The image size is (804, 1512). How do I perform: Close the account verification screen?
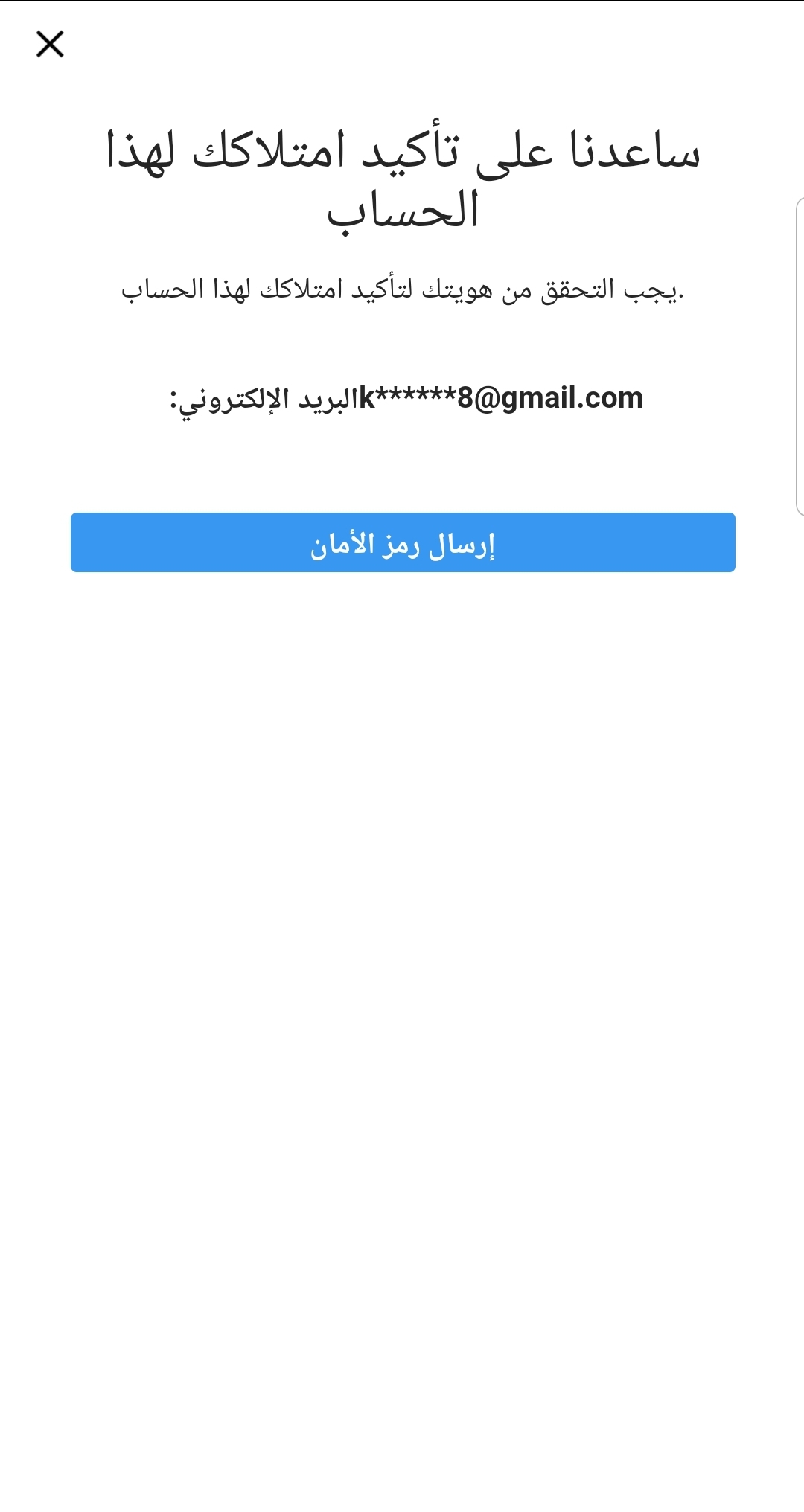click(x=50, y=44)
